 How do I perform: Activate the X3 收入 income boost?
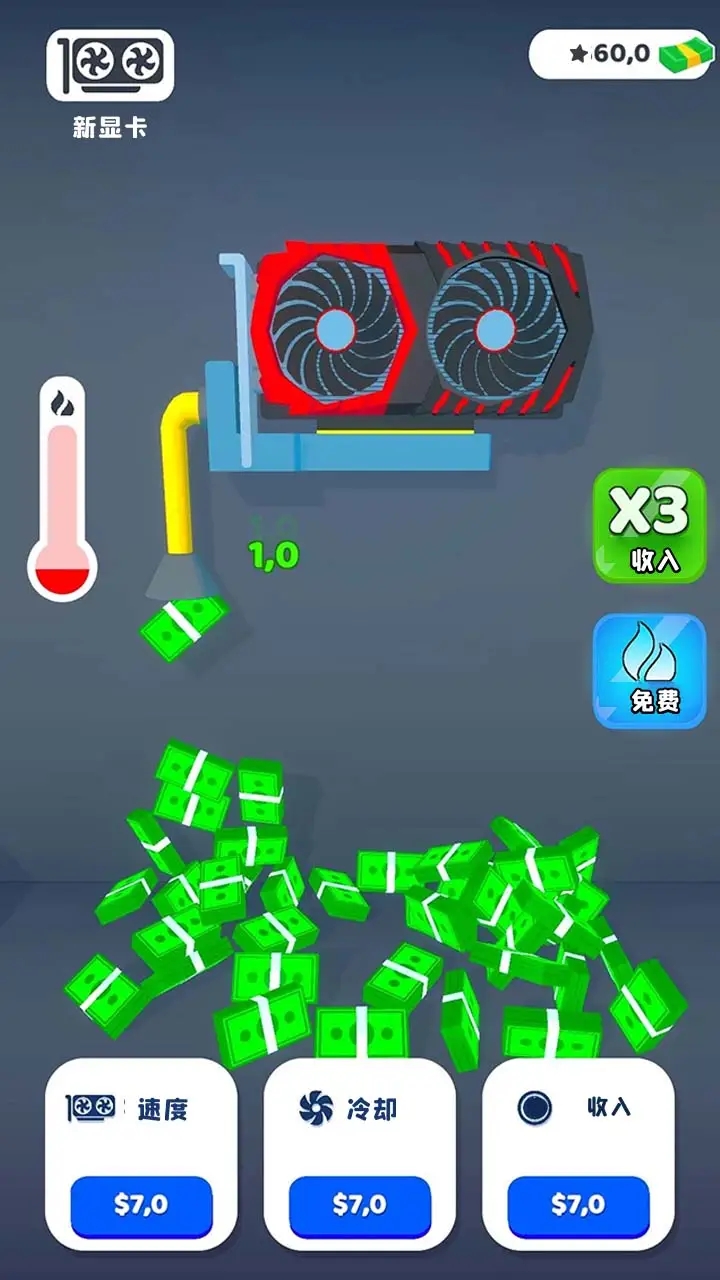(x=650, y=526)
